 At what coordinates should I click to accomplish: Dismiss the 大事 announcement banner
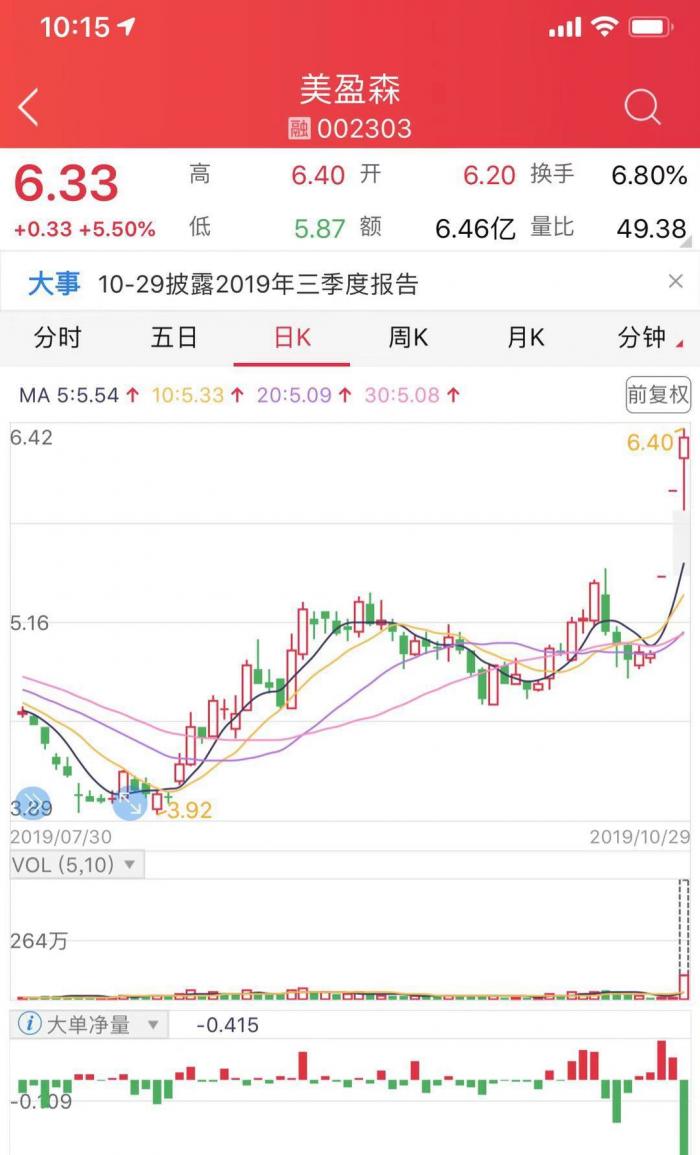[x=675, y=282]
